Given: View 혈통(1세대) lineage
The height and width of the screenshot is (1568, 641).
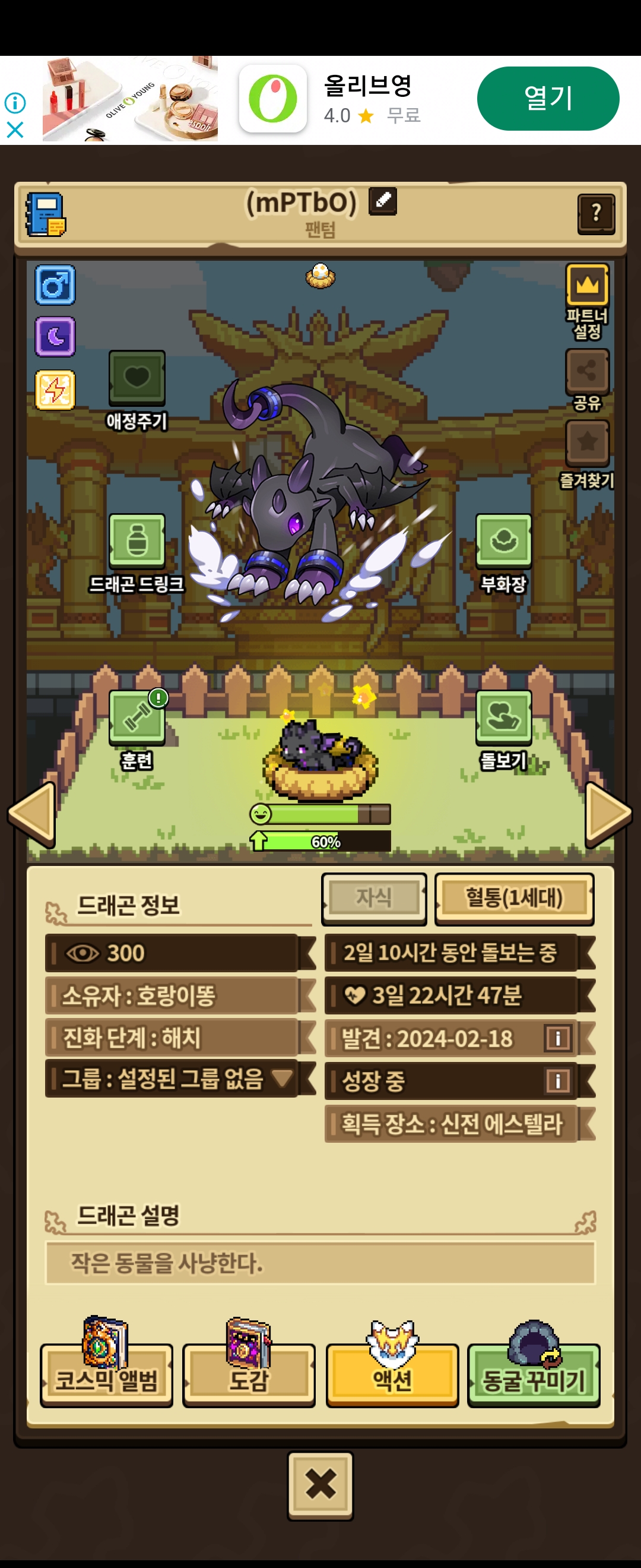Looking at the screenshot, I should click(x=514, y=898).
